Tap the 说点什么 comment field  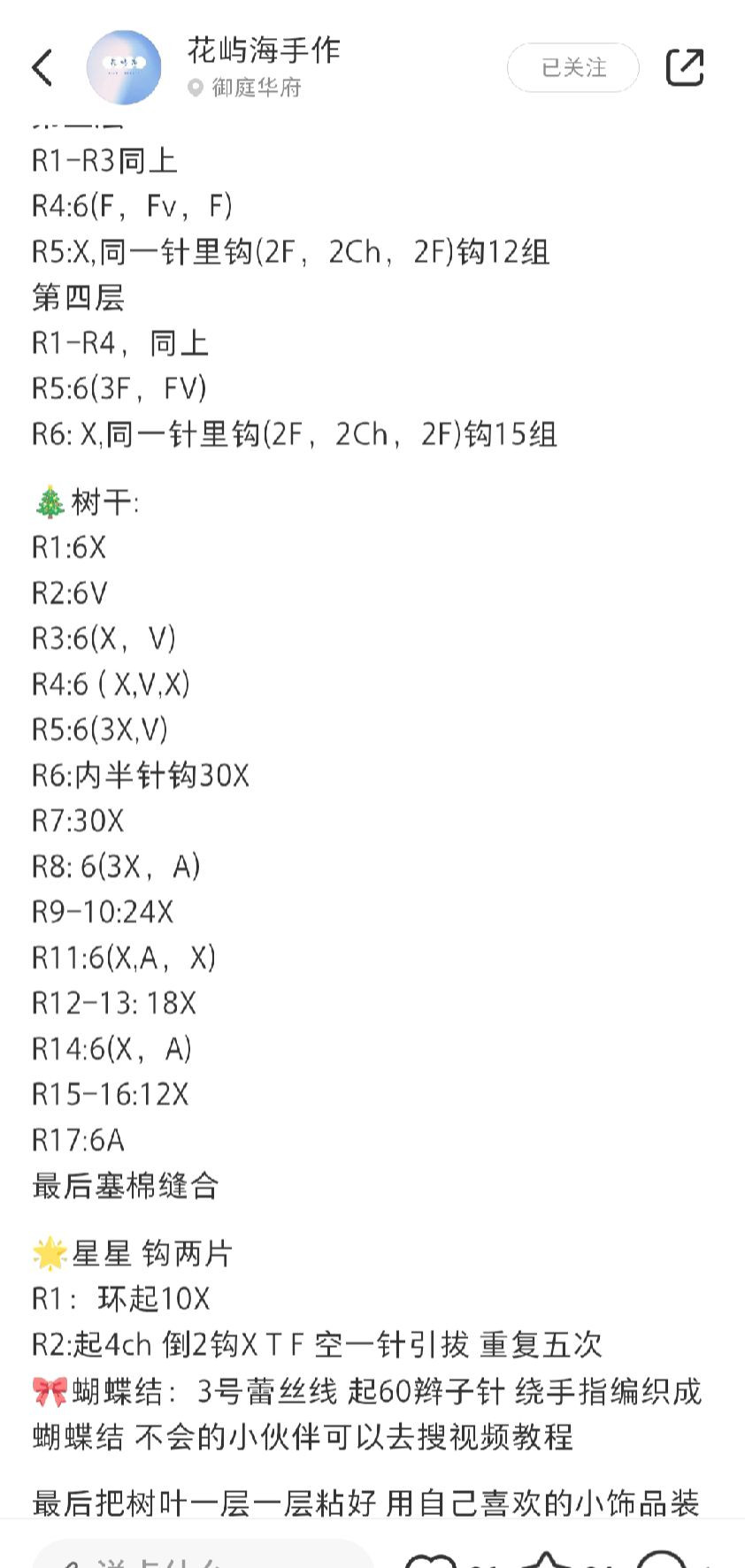coord(204,1557)
